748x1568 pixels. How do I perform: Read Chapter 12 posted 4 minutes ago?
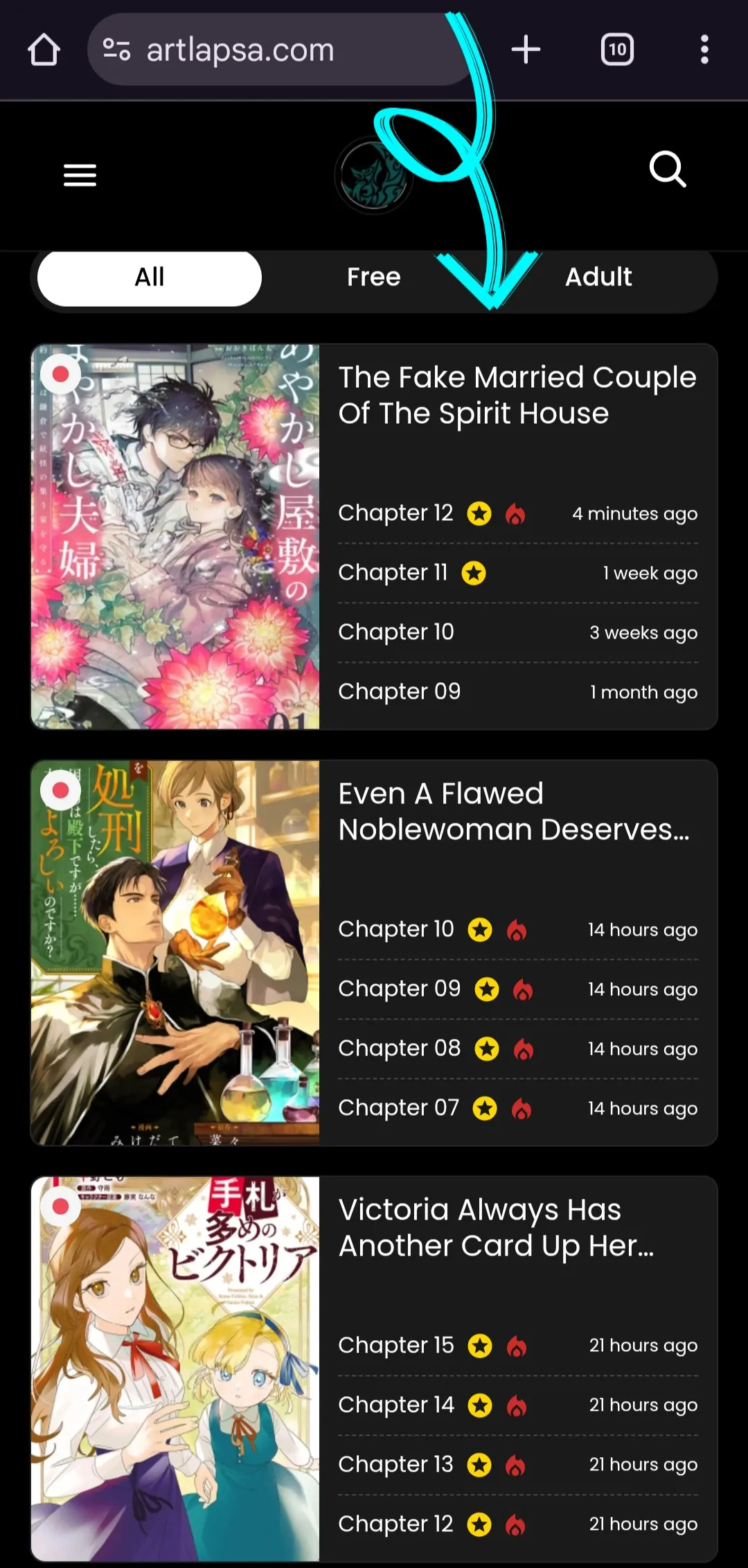[x=395, y=513]
